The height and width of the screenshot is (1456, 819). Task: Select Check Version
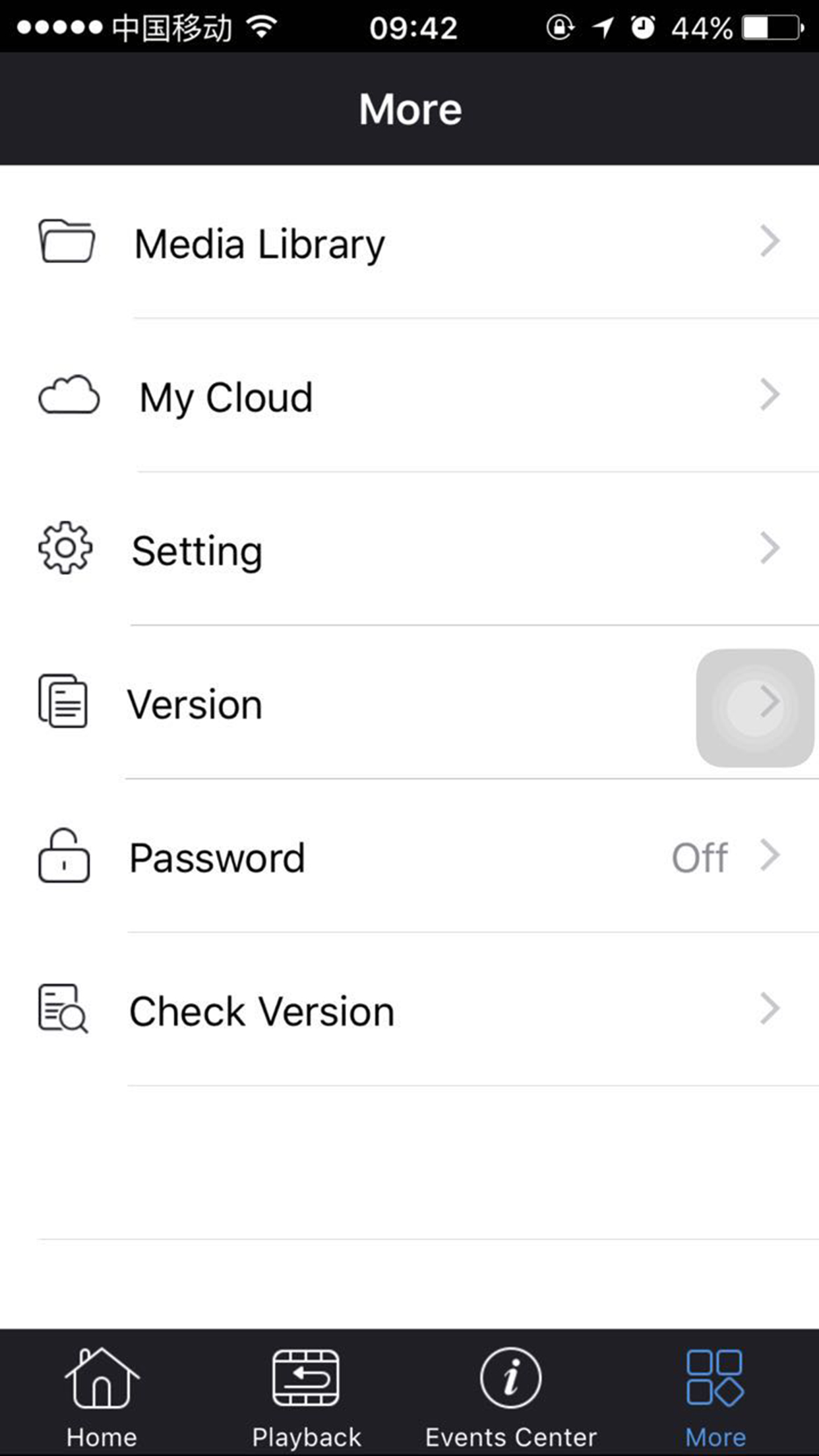[409, 1010]
